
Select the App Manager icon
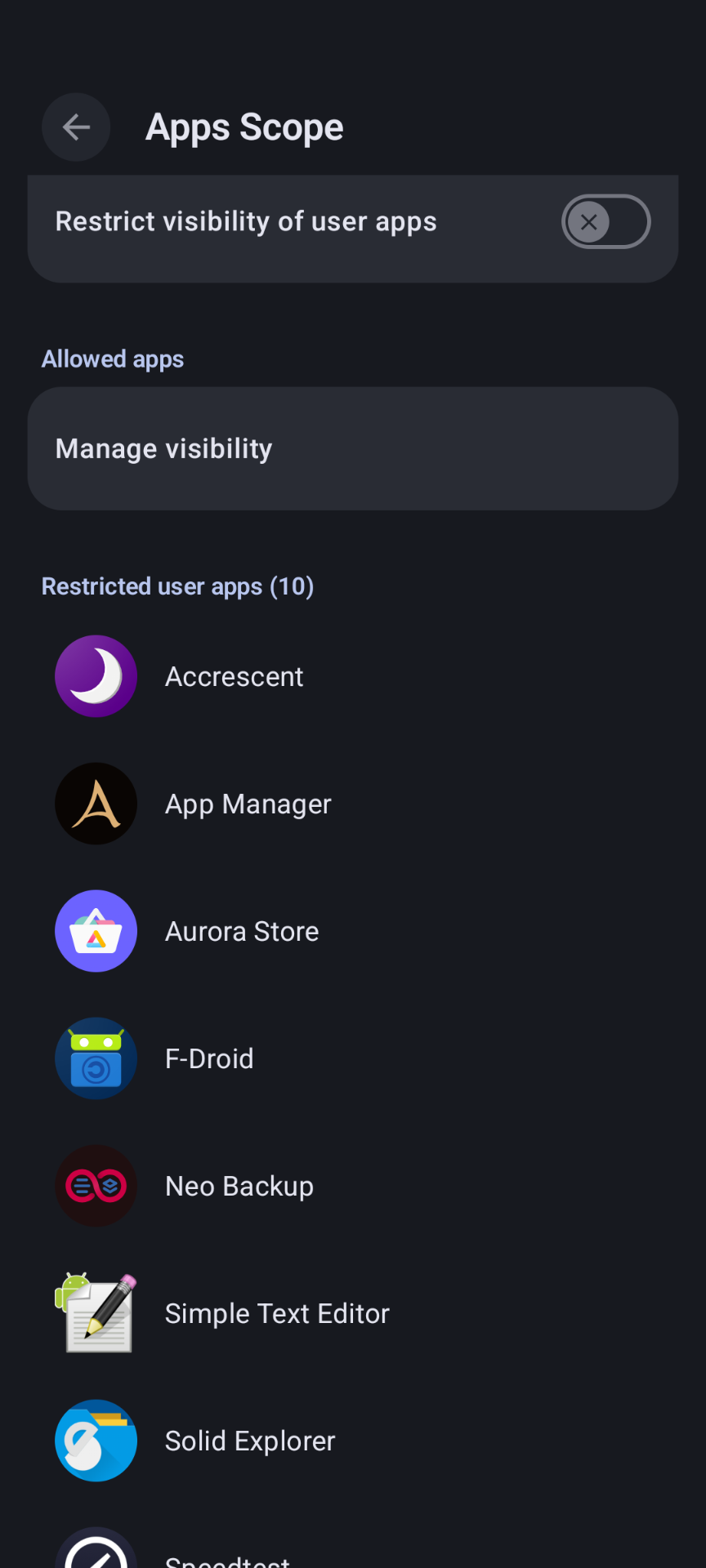(96, 803)
